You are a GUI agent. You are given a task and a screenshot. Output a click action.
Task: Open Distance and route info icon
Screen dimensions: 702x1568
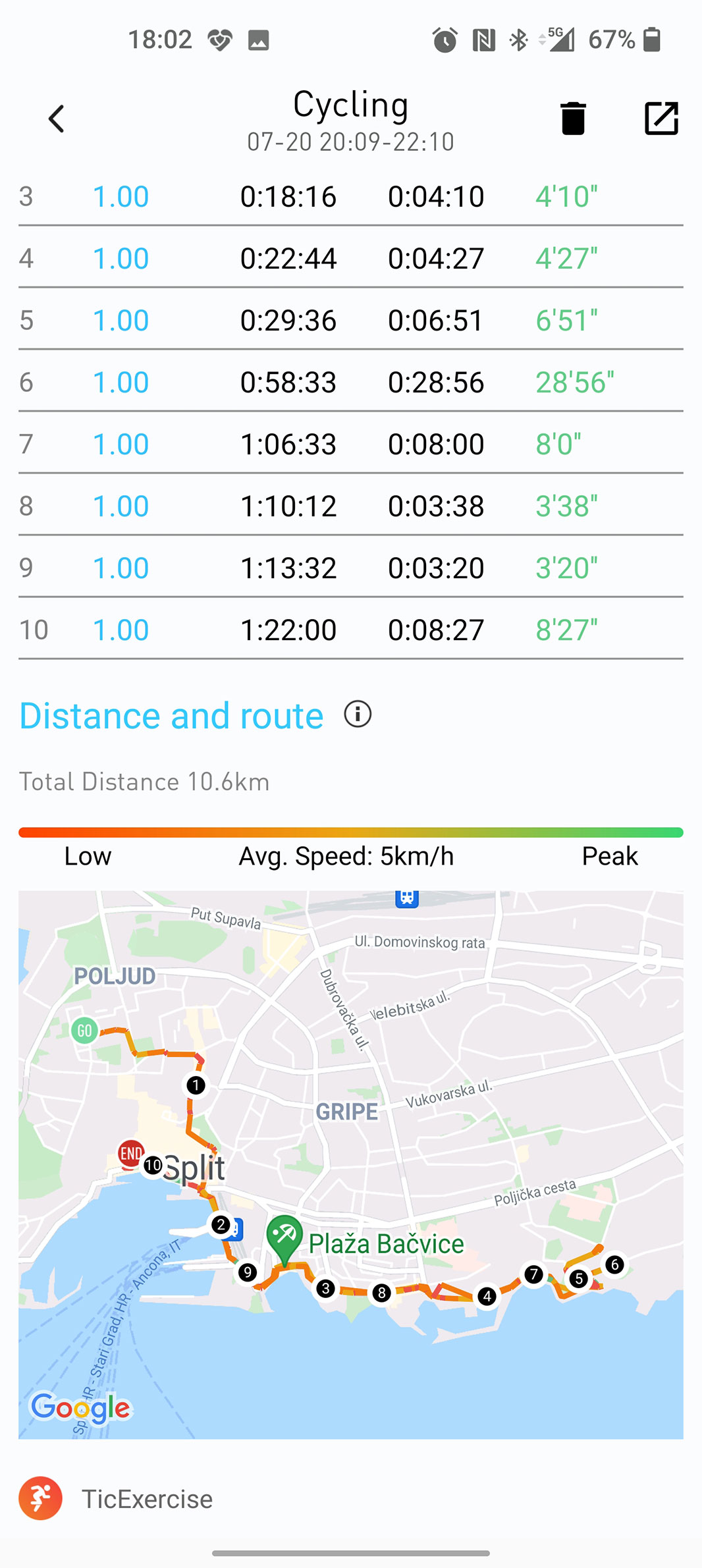358,715
